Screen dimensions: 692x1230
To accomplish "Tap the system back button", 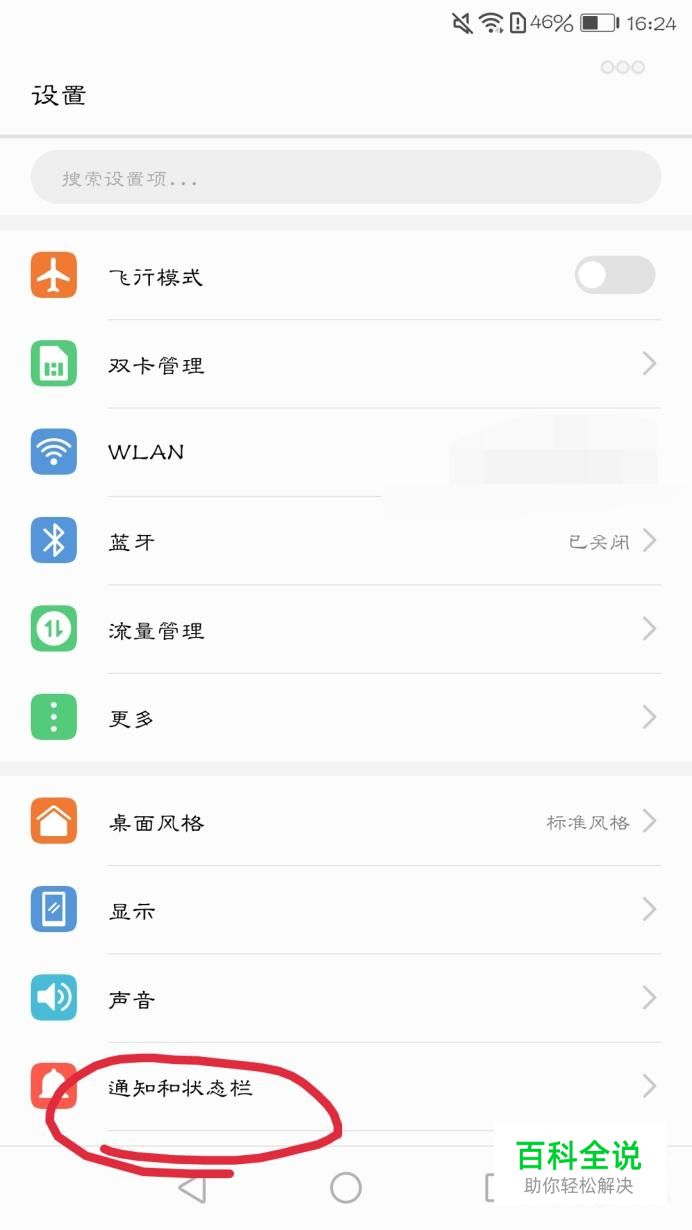I will pos(192,1187).
